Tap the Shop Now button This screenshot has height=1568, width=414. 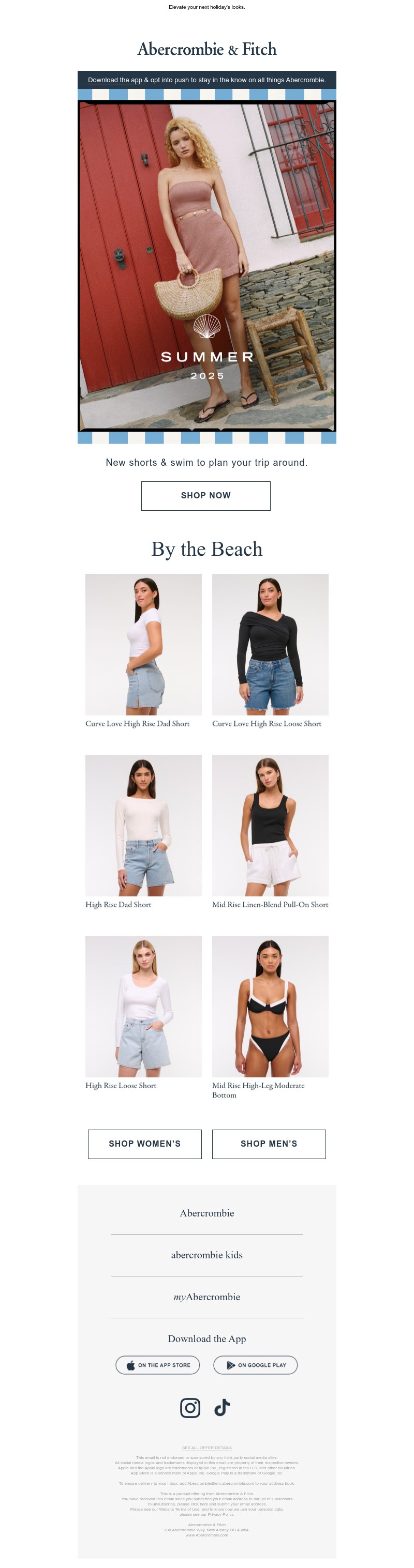point(205,495)
